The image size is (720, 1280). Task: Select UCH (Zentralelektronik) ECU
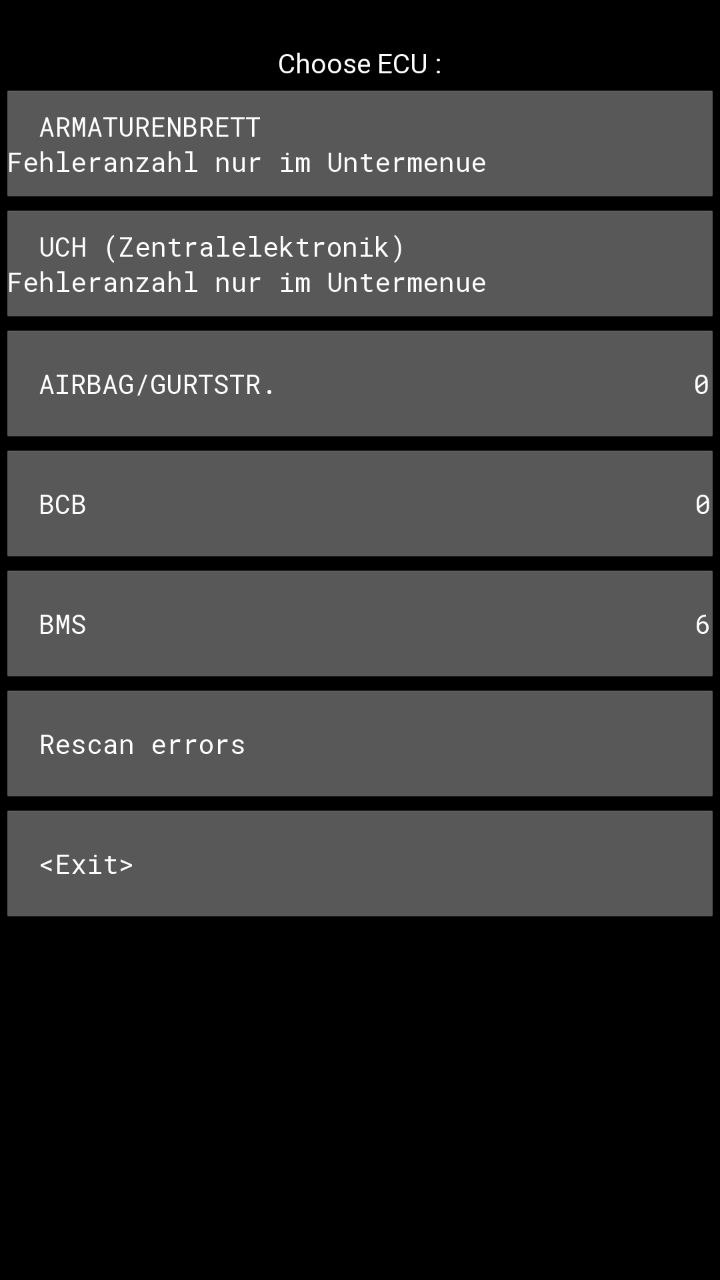360,263
